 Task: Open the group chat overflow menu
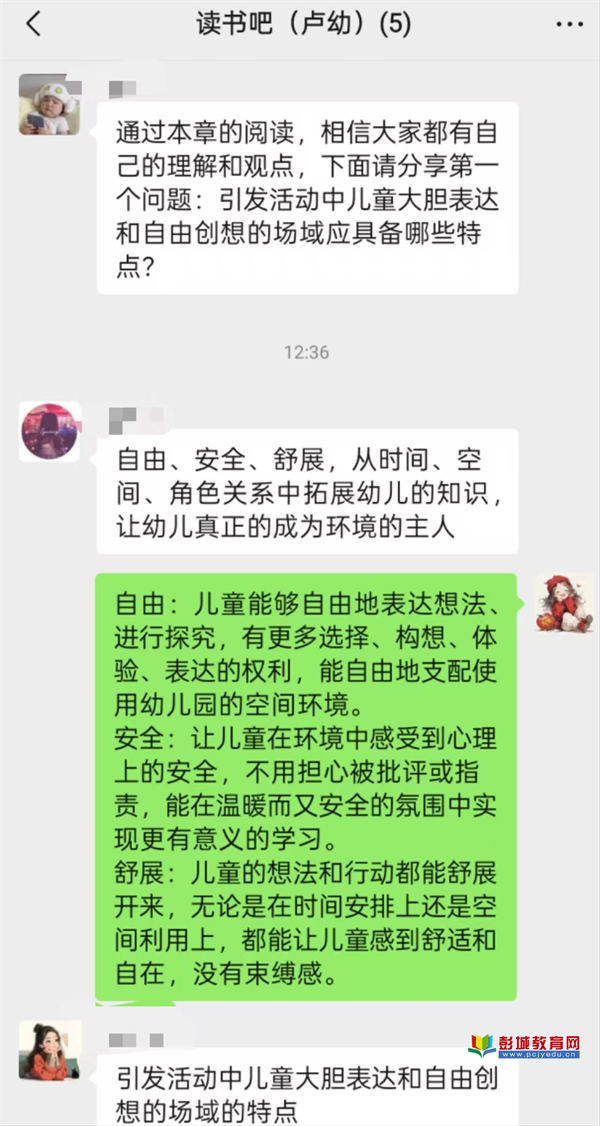(x=570, y=24)
